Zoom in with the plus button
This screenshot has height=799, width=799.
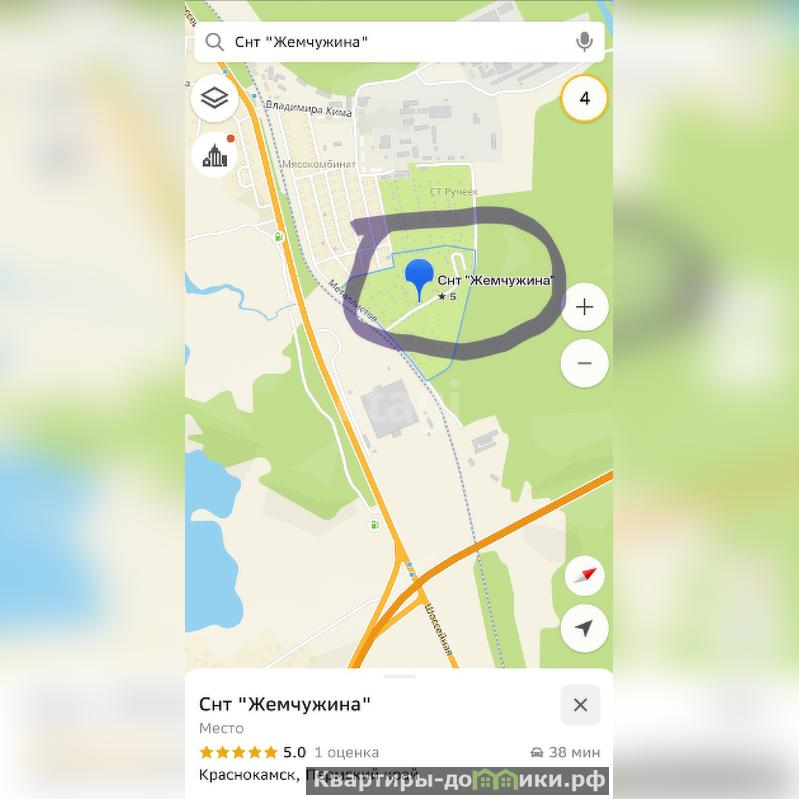(x=585, y=307)
